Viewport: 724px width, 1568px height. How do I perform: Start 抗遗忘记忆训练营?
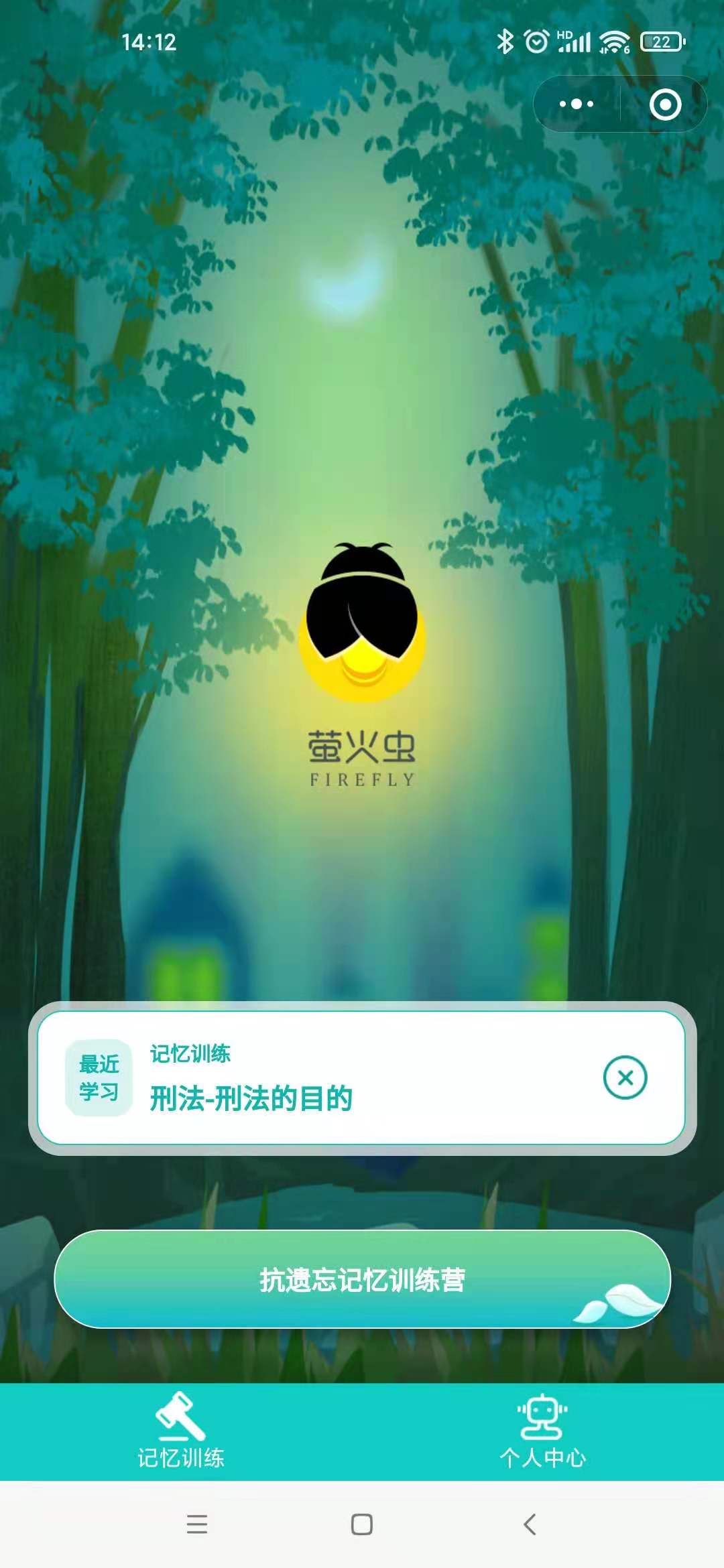(x=362, y=1279)
